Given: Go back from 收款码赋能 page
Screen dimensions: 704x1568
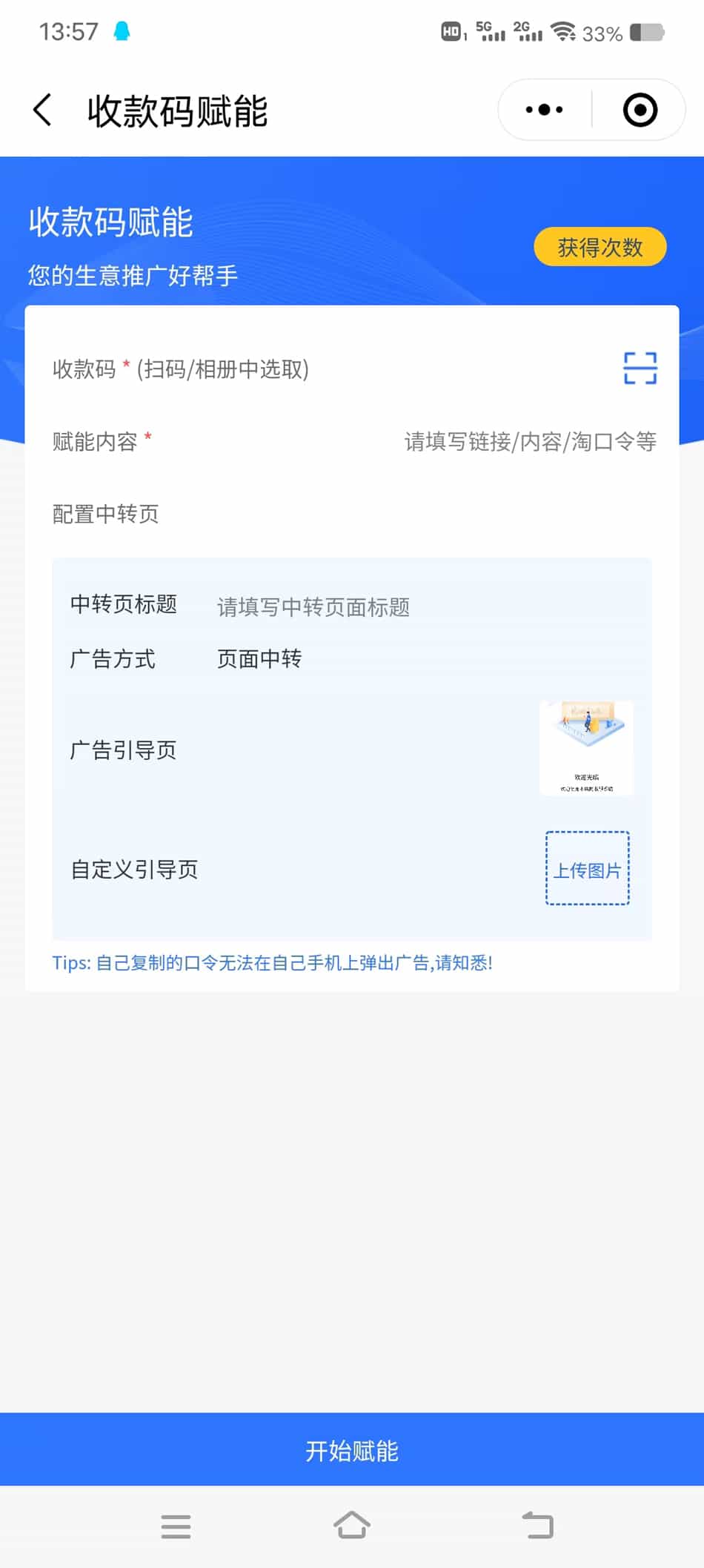Looking at the screenshot, I should click(43, 110).
